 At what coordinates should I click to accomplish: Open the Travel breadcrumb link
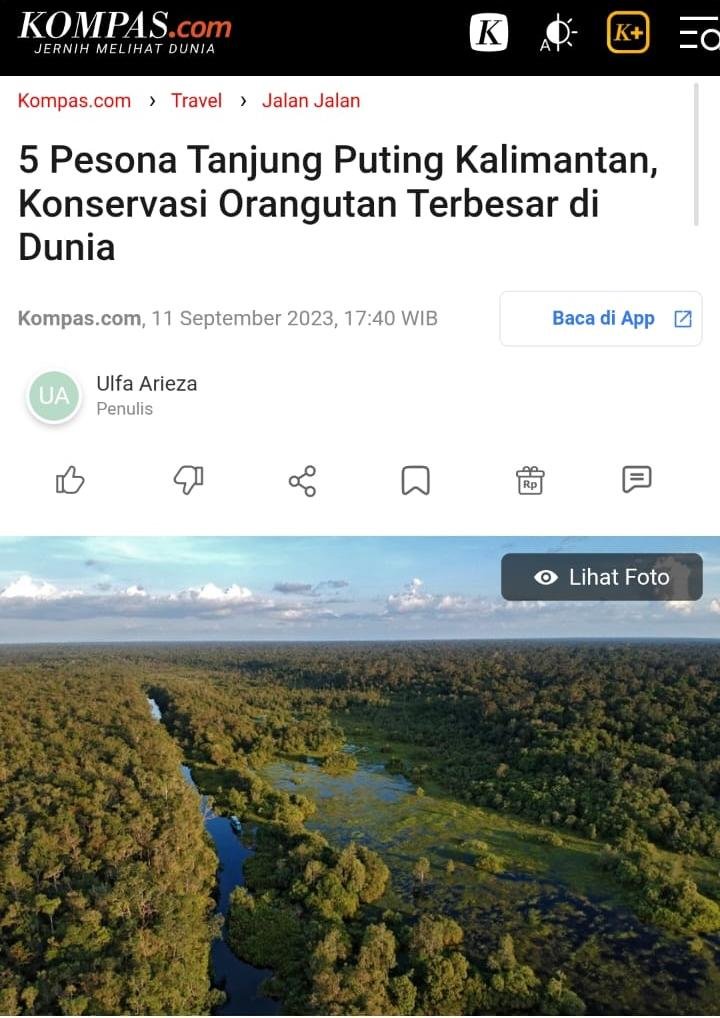coord(196,100)
